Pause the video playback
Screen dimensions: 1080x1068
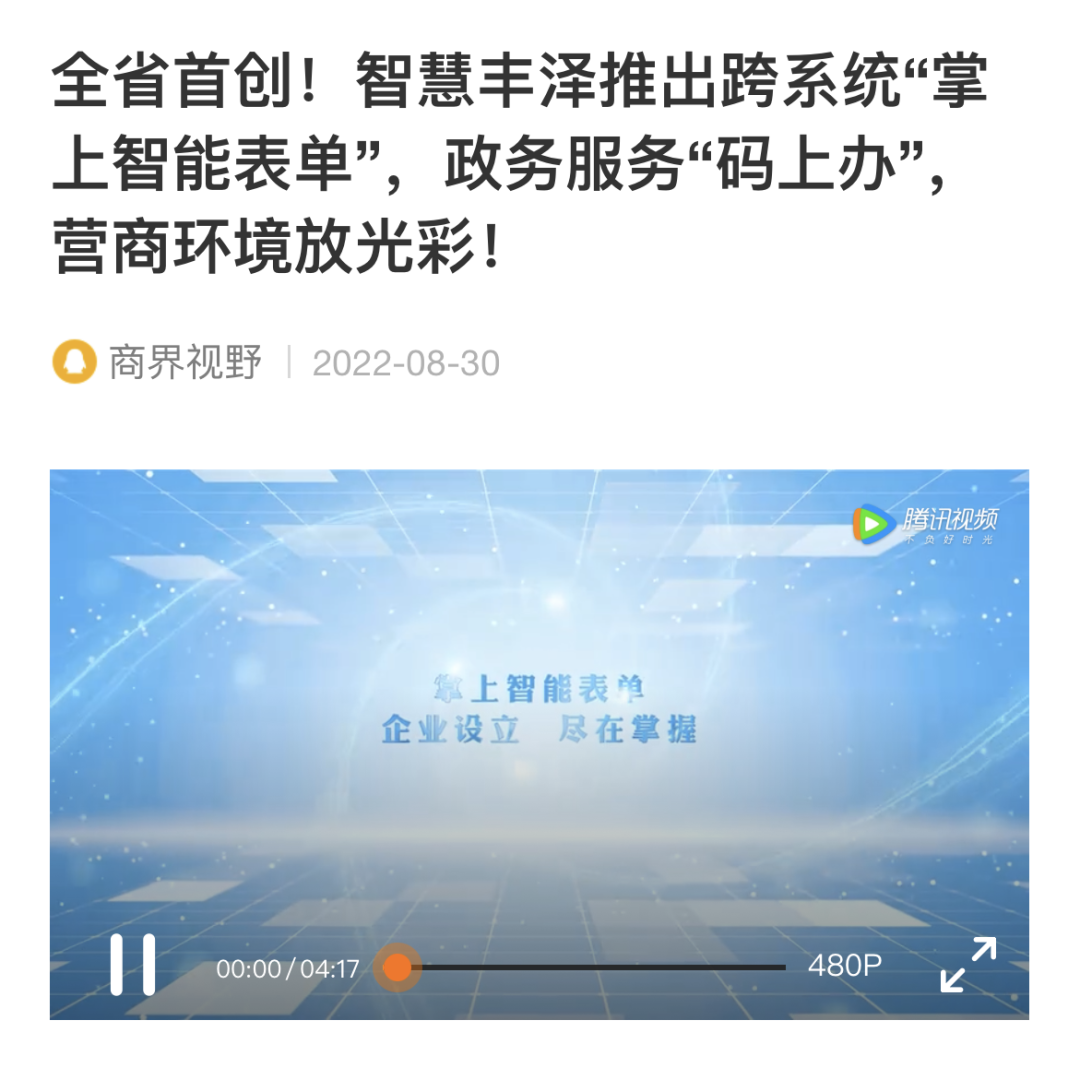[x=132, y=965]
